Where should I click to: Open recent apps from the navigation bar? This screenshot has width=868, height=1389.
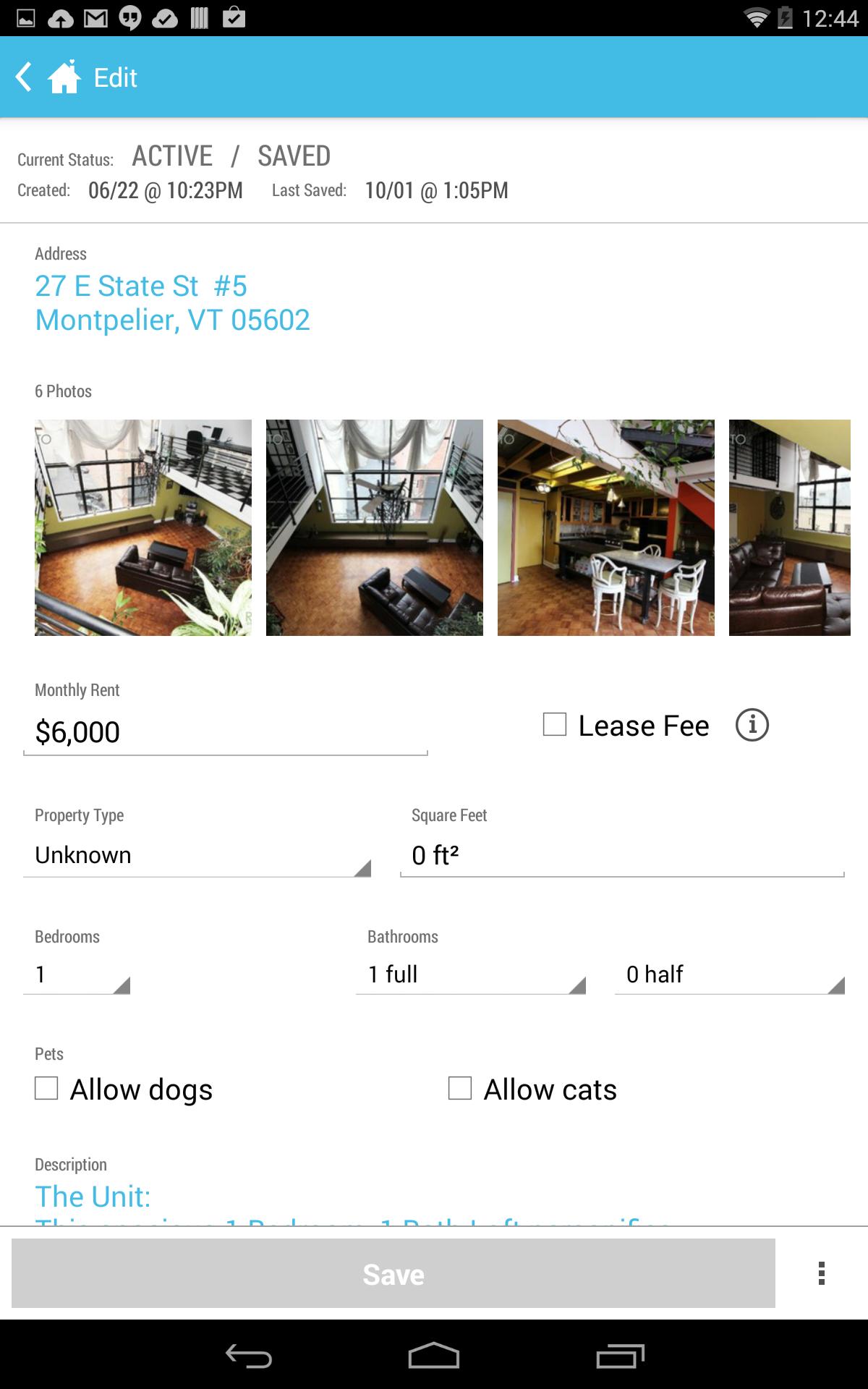pyautogui.click(x=619, y=1357)
